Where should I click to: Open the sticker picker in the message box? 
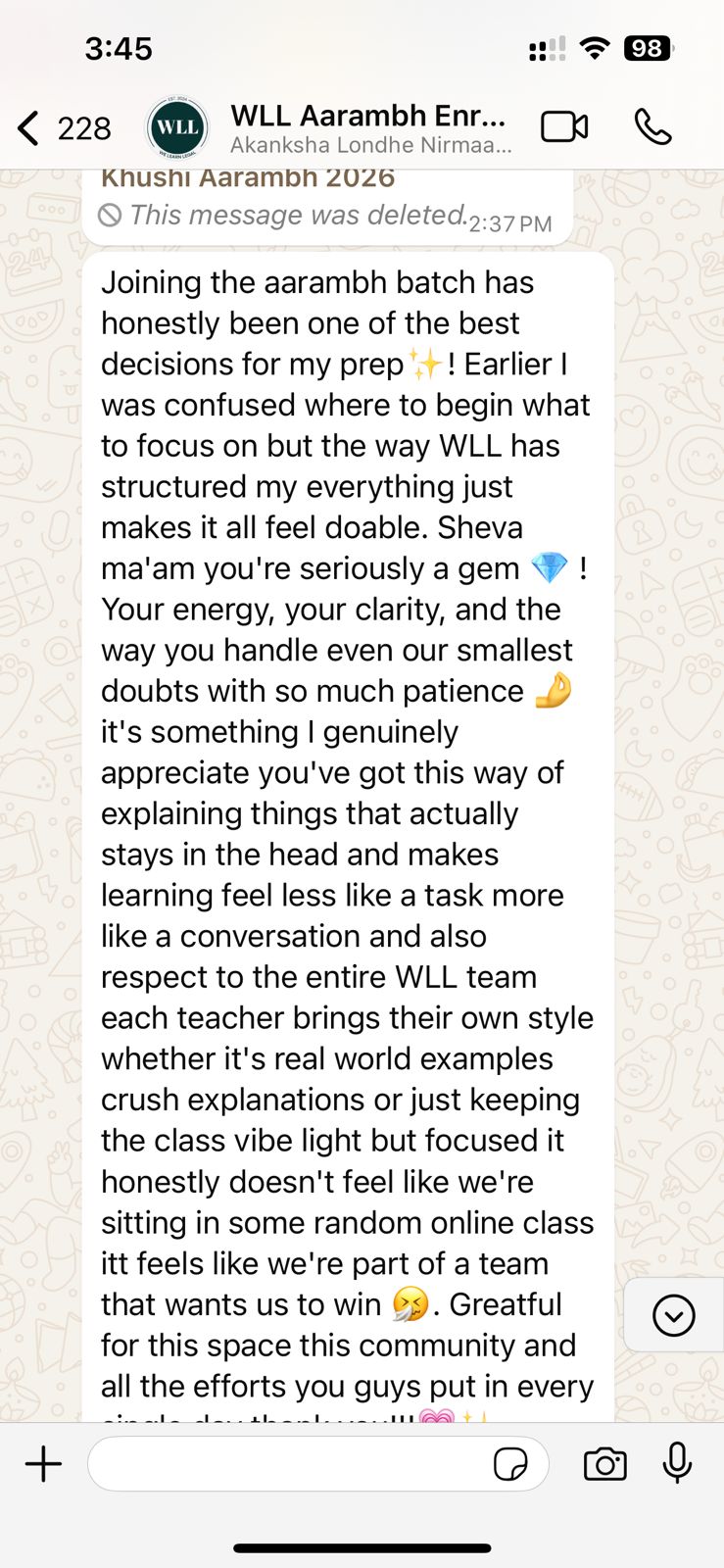click(510, 1464)
